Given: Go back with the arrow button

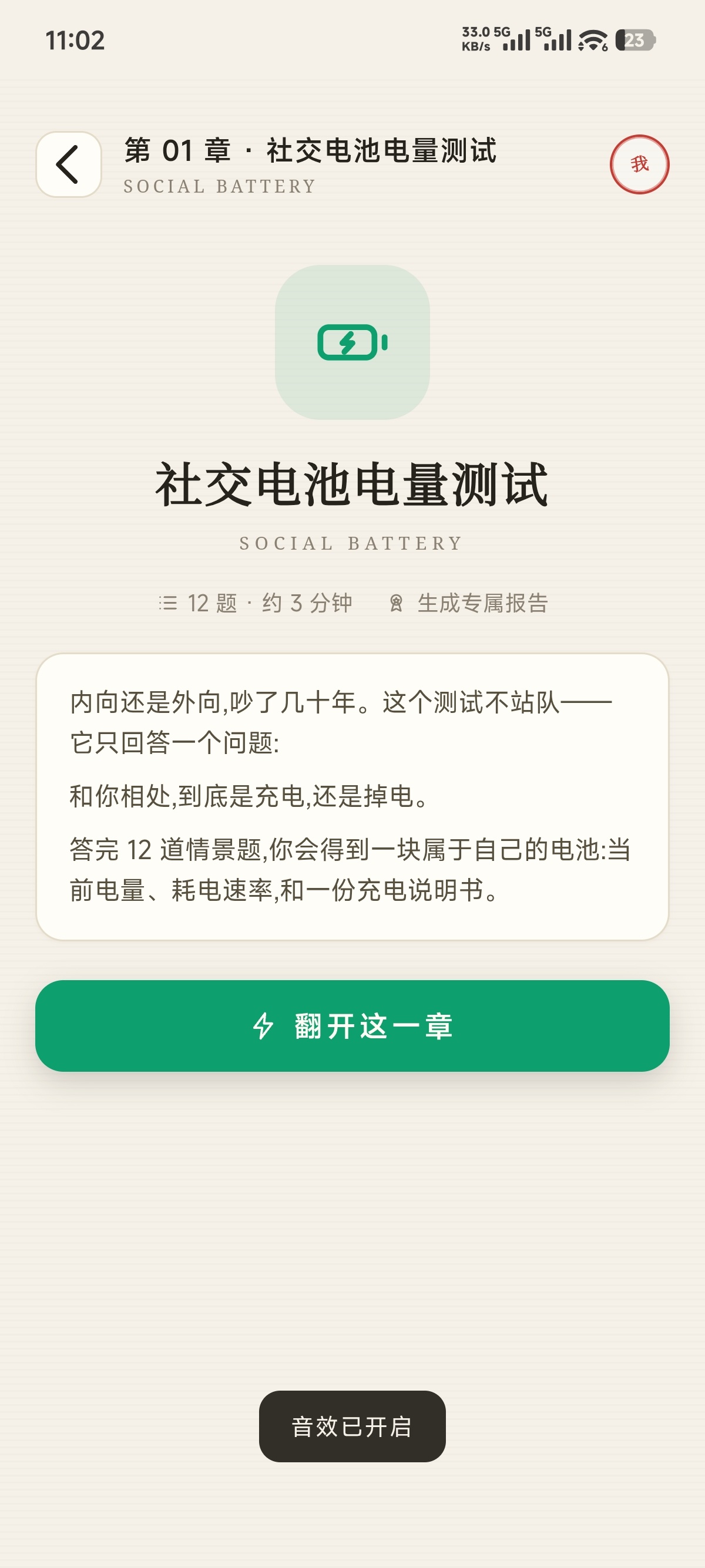Looking at the screenshot, I should 68,164.
